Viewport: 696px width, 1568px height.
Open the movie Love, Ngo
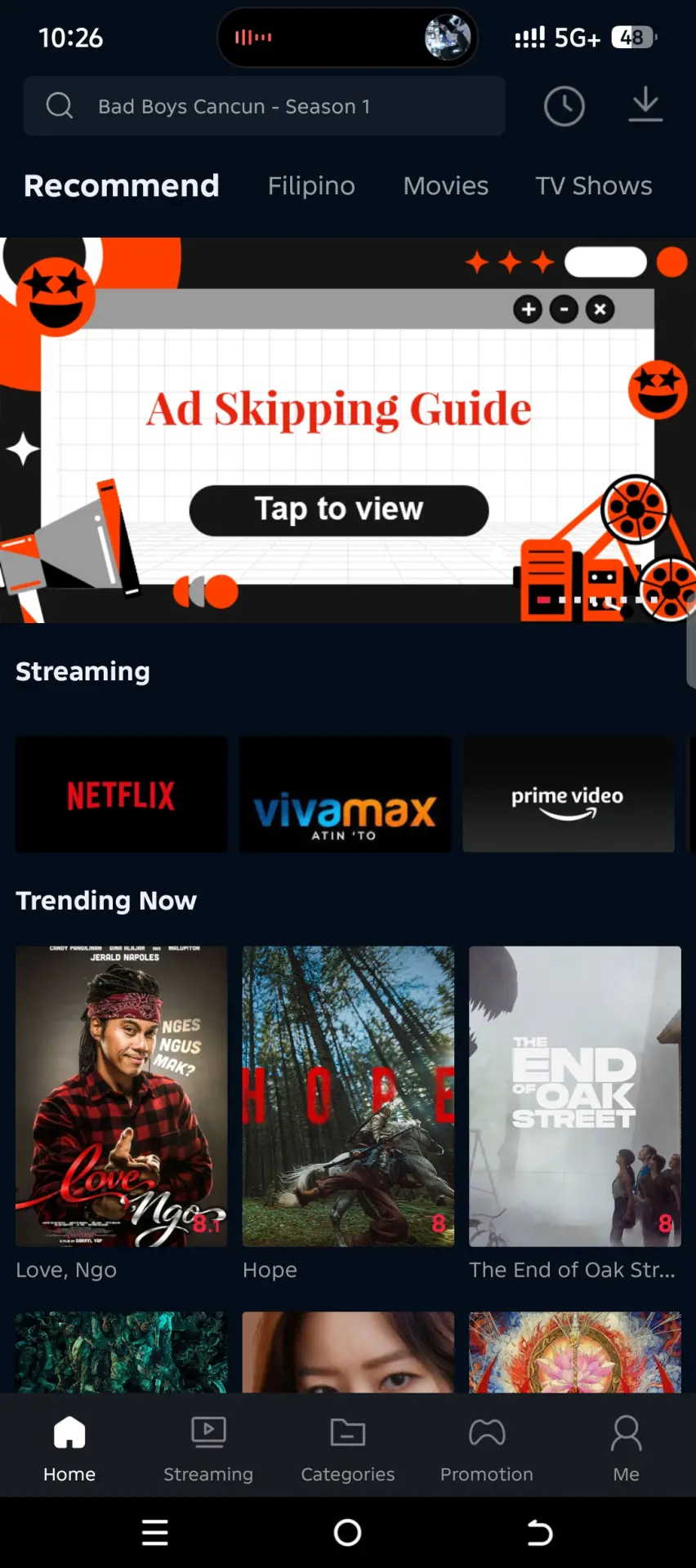coord(122,1097)
